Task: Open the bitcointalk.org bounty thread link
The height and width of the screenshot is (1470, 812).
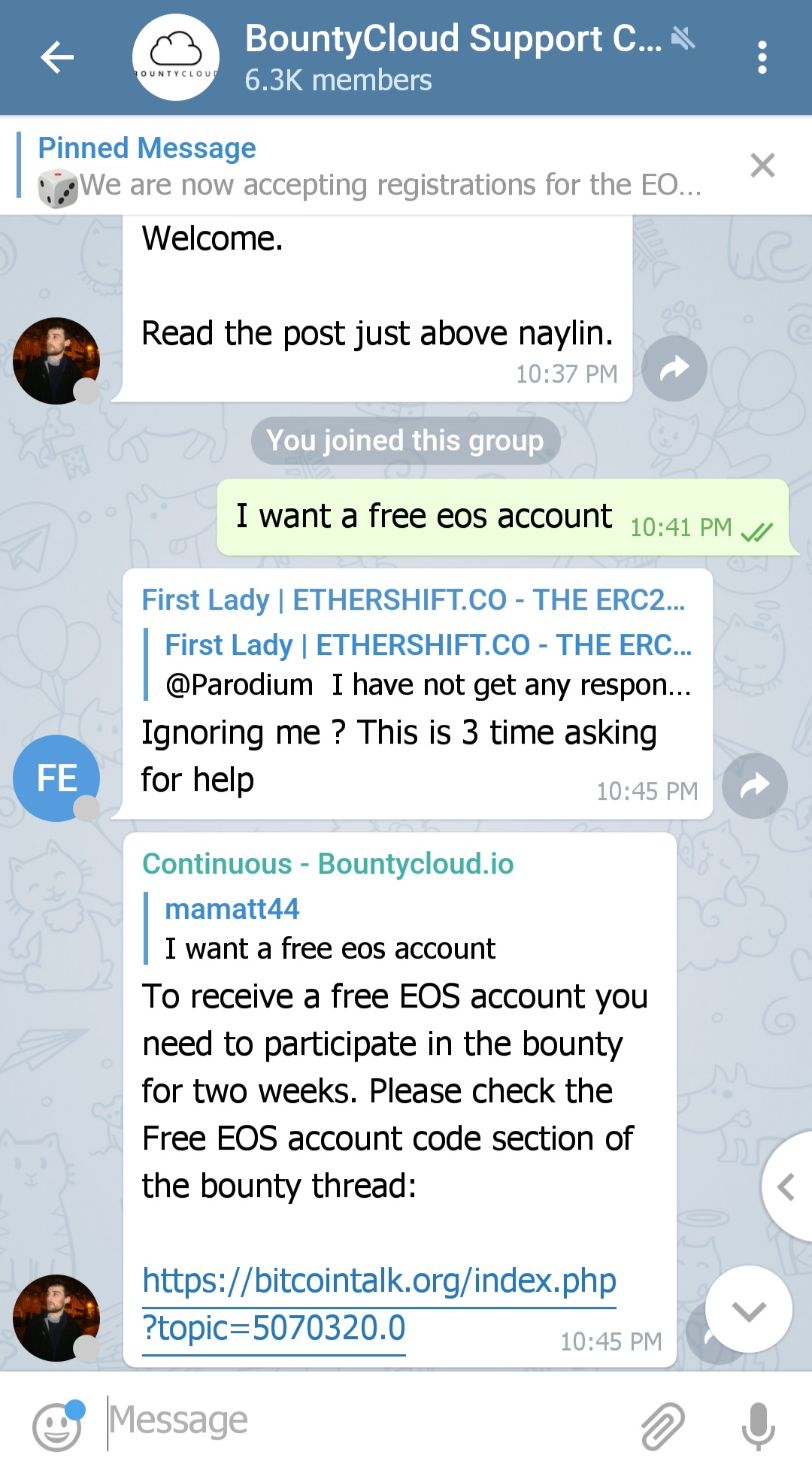Action: tap(379, 1304)
